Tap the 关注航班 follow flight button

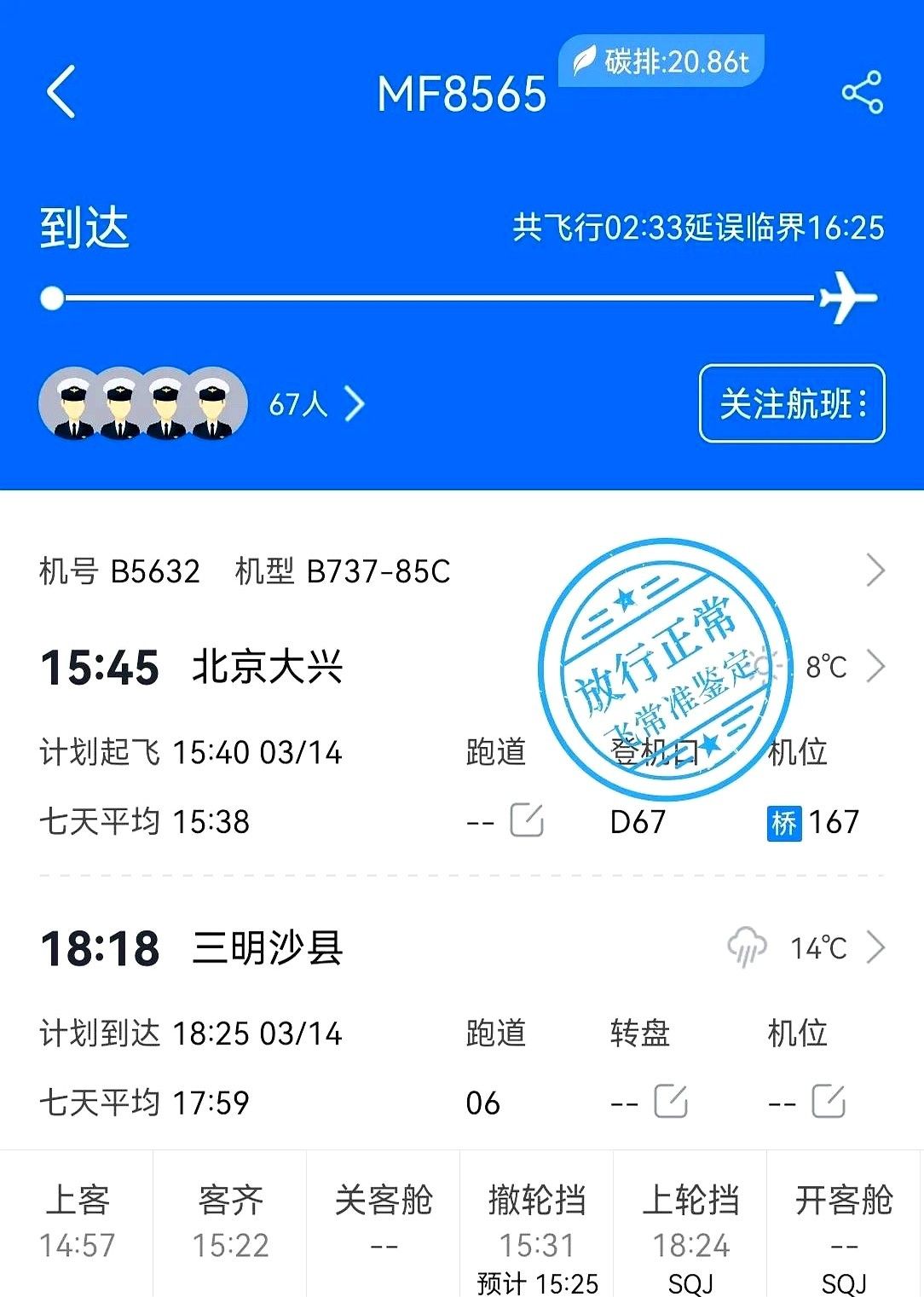click(x=792, y=403)
